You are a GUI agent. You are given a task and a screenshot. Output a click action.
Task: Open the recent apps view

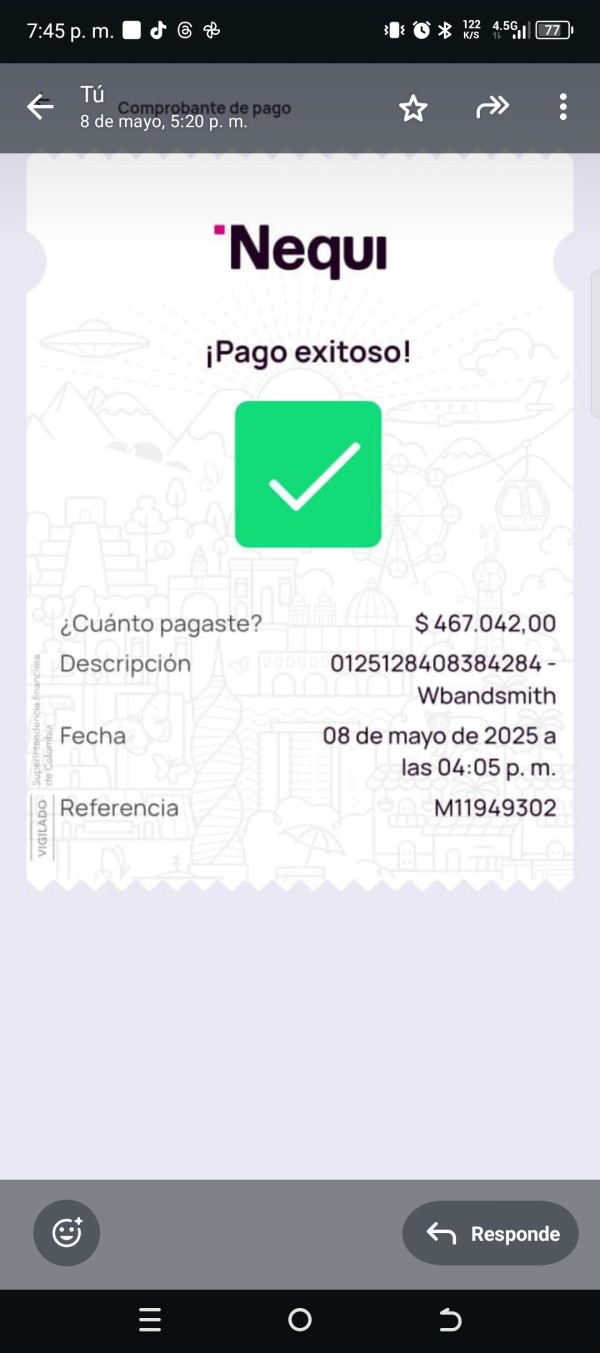150,1321
